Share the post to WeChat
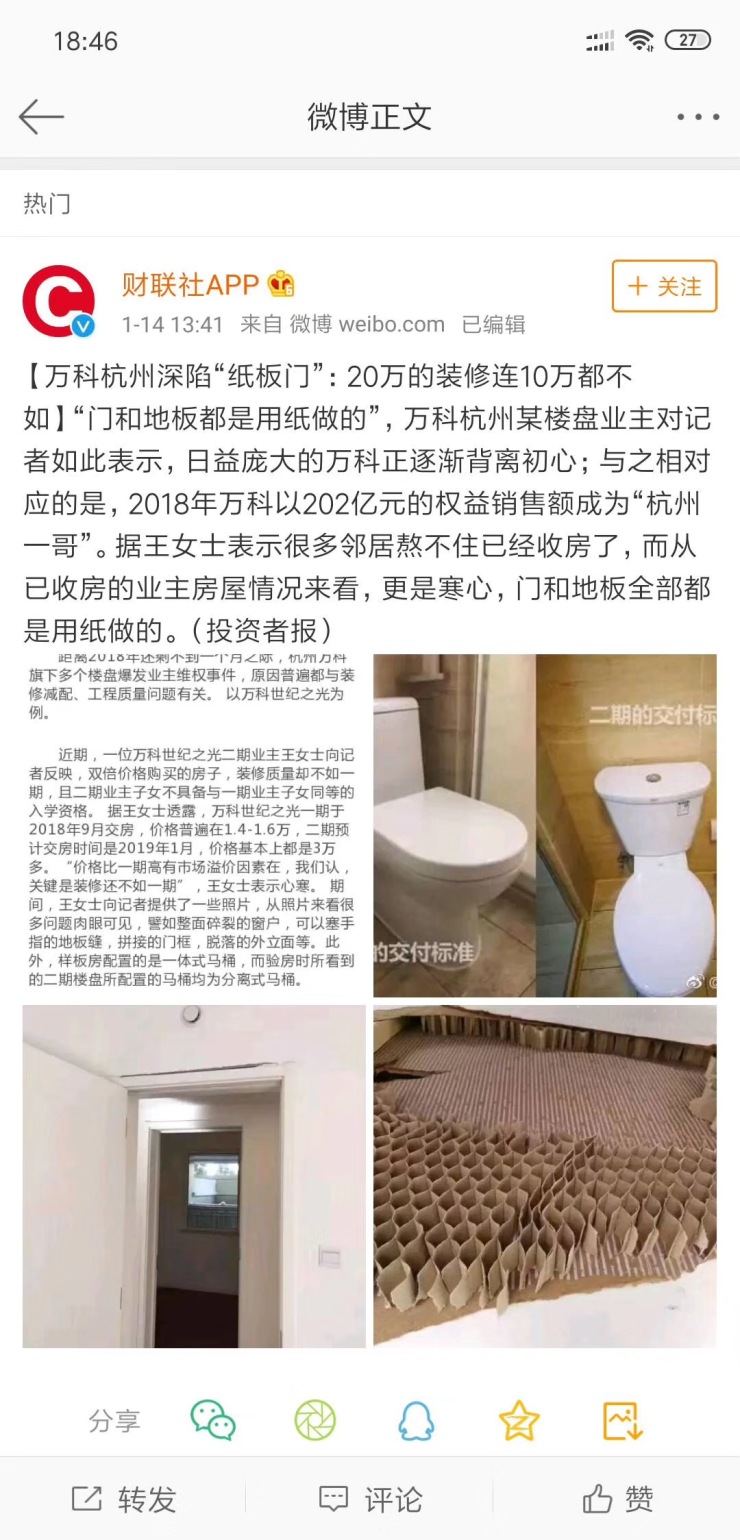The width and height of the screenshot is (740, 1540). (213, 1420)
